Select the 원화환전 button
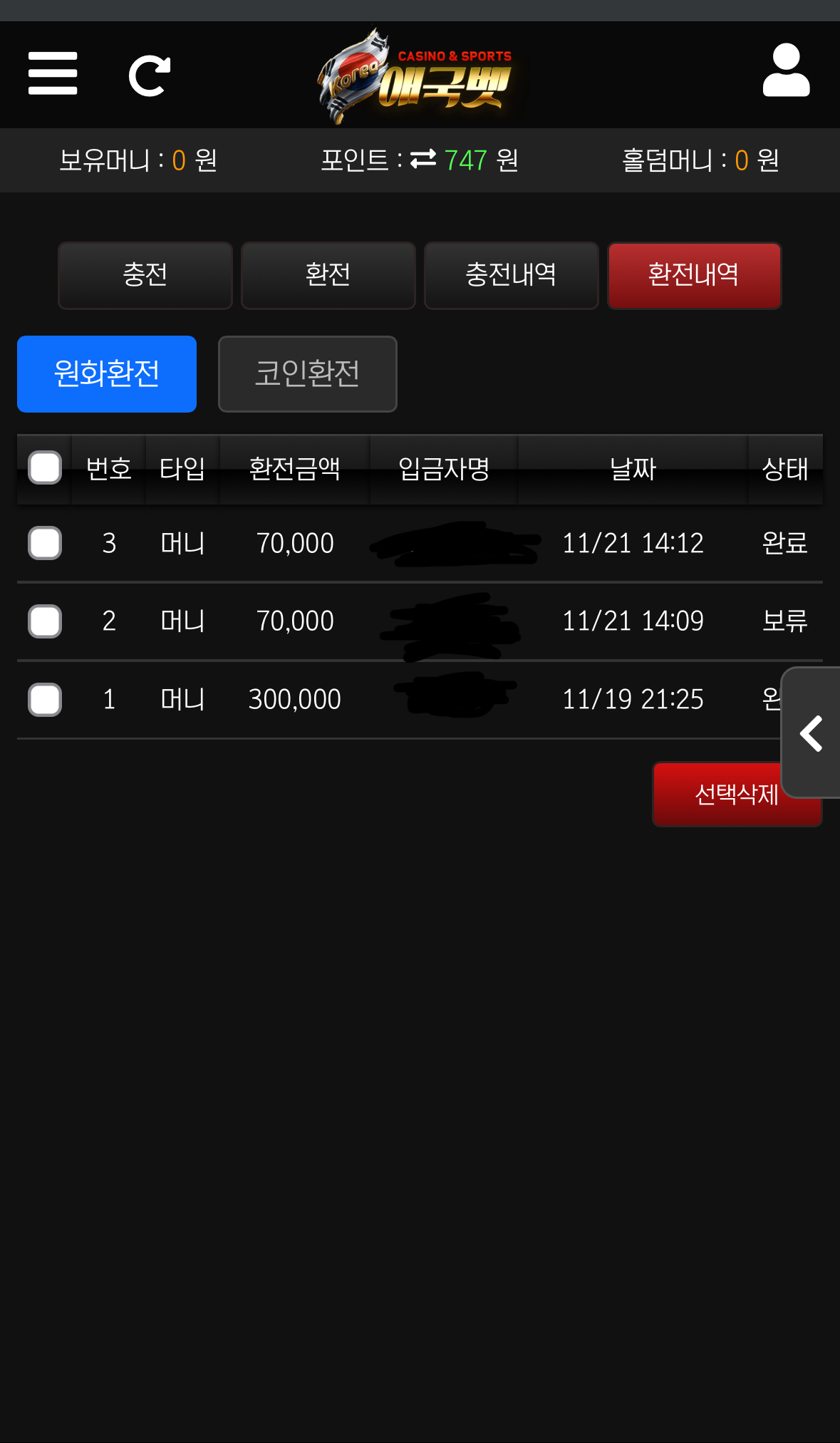 [x=107, y=374]
